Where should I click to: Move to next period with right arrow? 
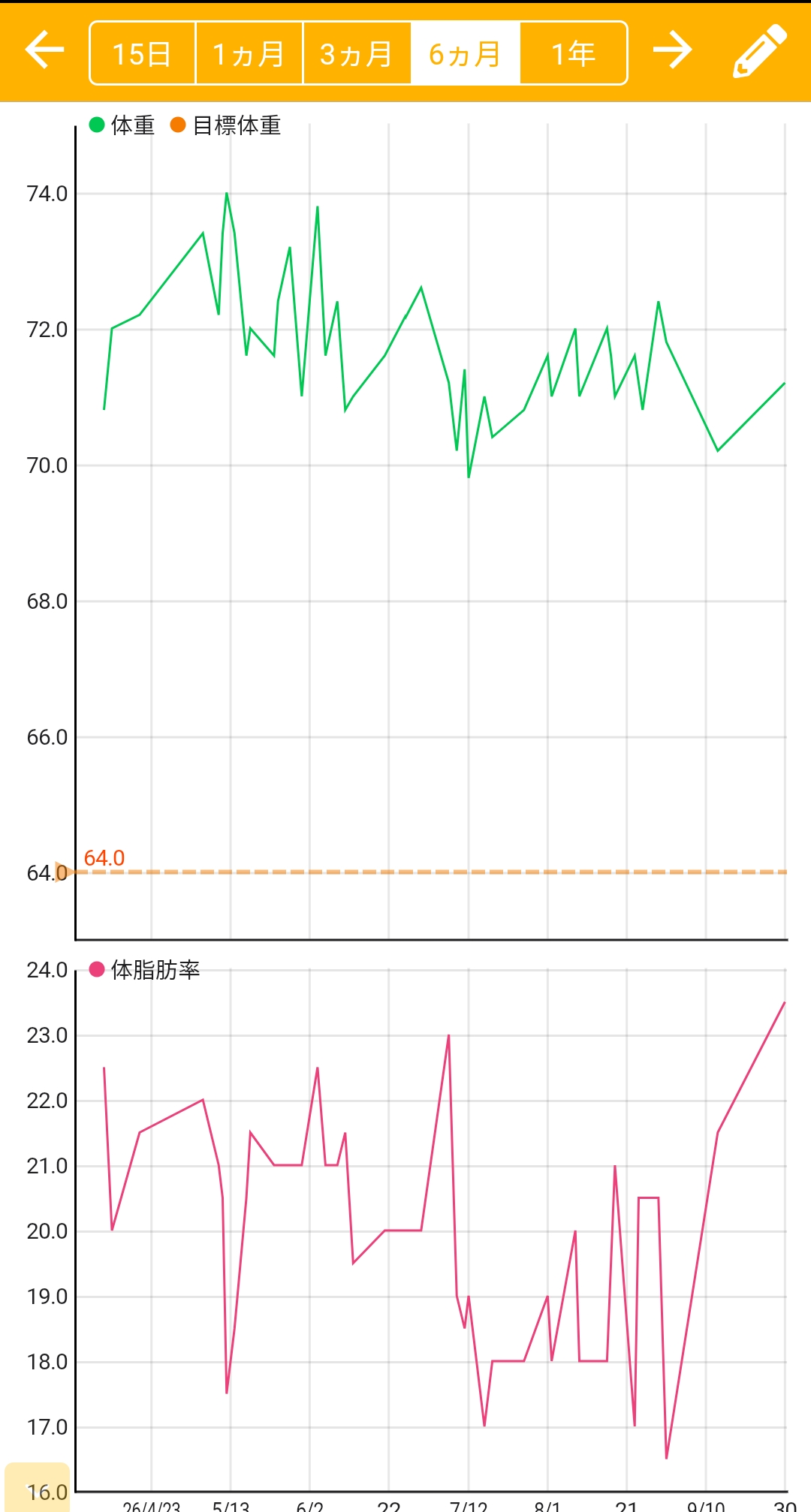tap(672, 50)
